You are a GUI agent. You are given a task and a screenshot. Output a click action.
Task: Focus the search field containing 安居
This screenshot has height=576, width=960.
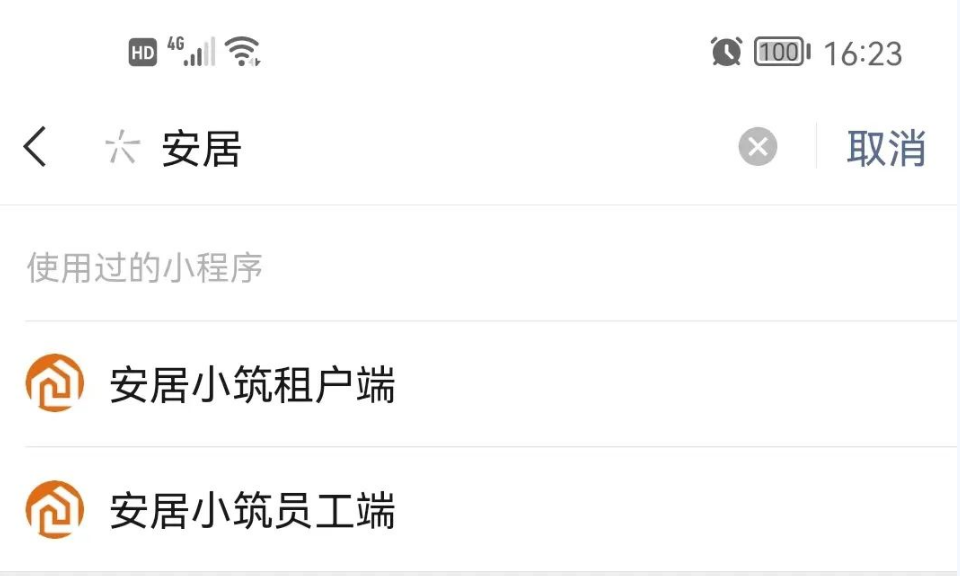pos(440,150)
